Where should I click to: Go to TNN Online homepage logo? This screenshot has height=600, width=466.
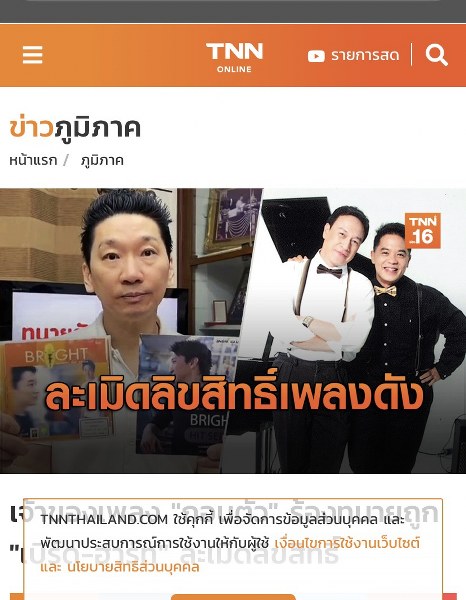[234, 57]
